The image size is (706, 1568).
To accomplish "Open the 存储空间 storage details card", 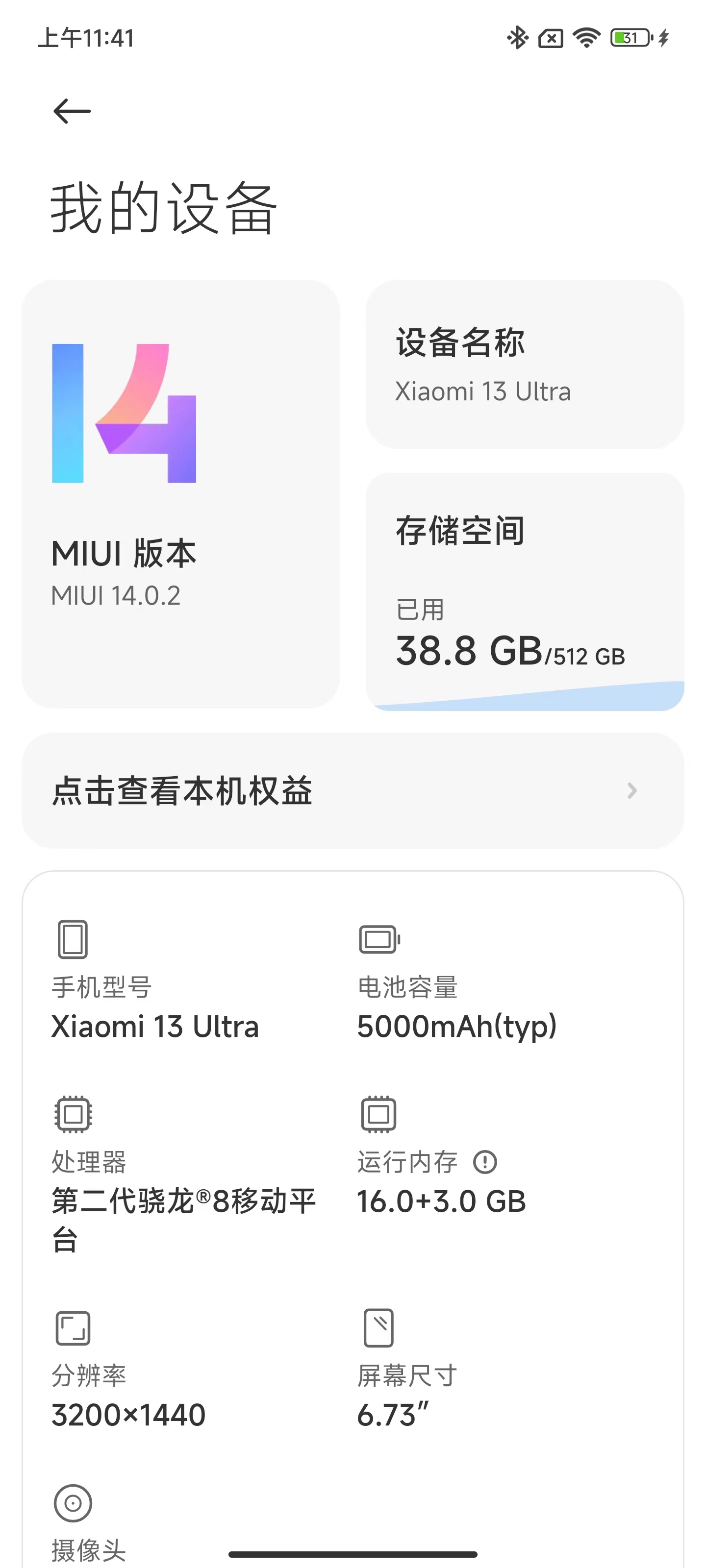I will click(525, 590).
